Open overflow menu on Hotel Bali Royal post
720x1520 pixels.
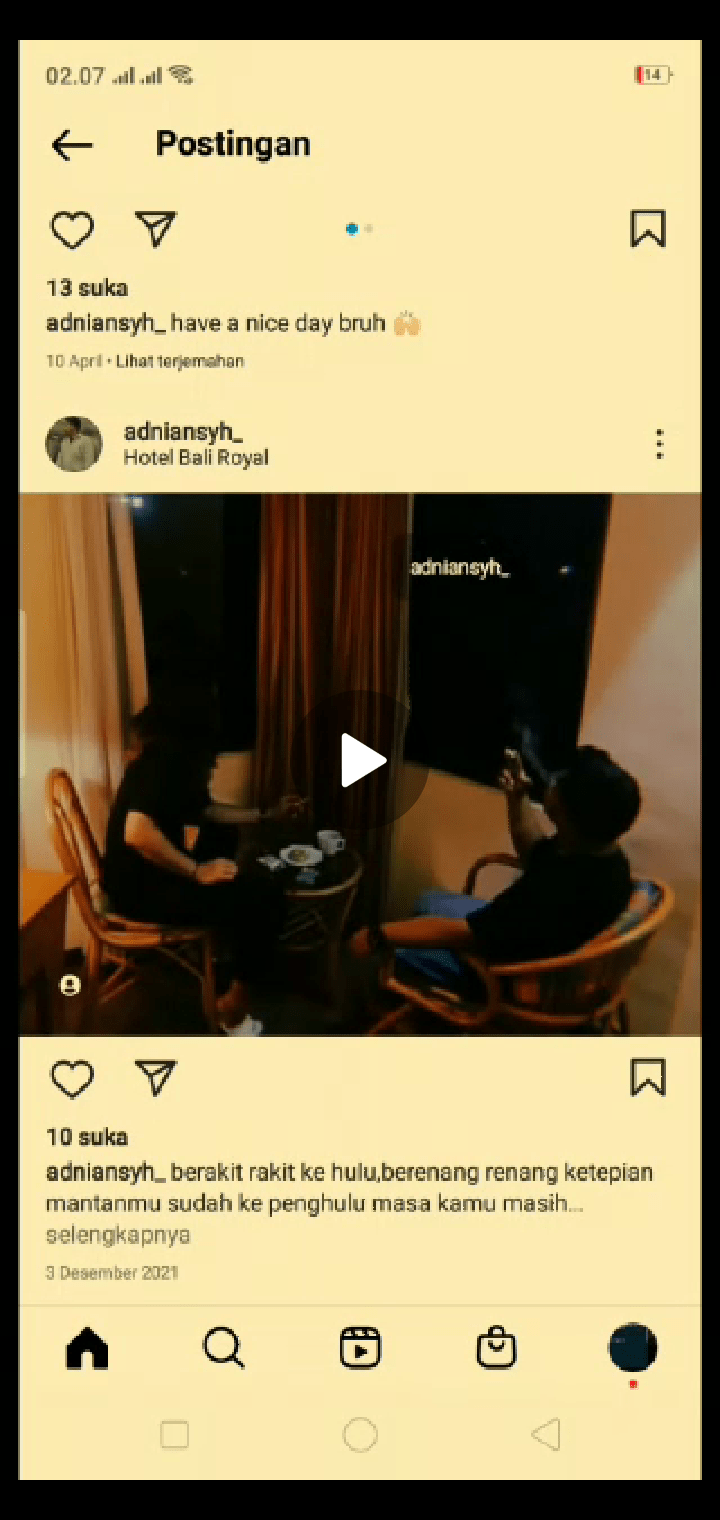coord(659,444)
